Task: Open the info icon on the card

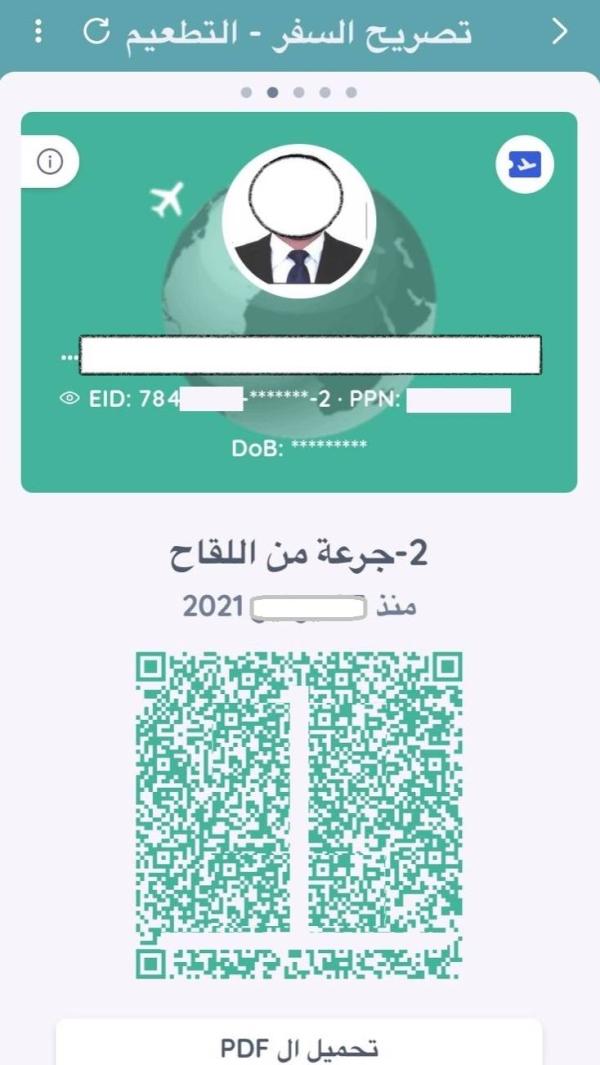Action: (x=50, y=163)
